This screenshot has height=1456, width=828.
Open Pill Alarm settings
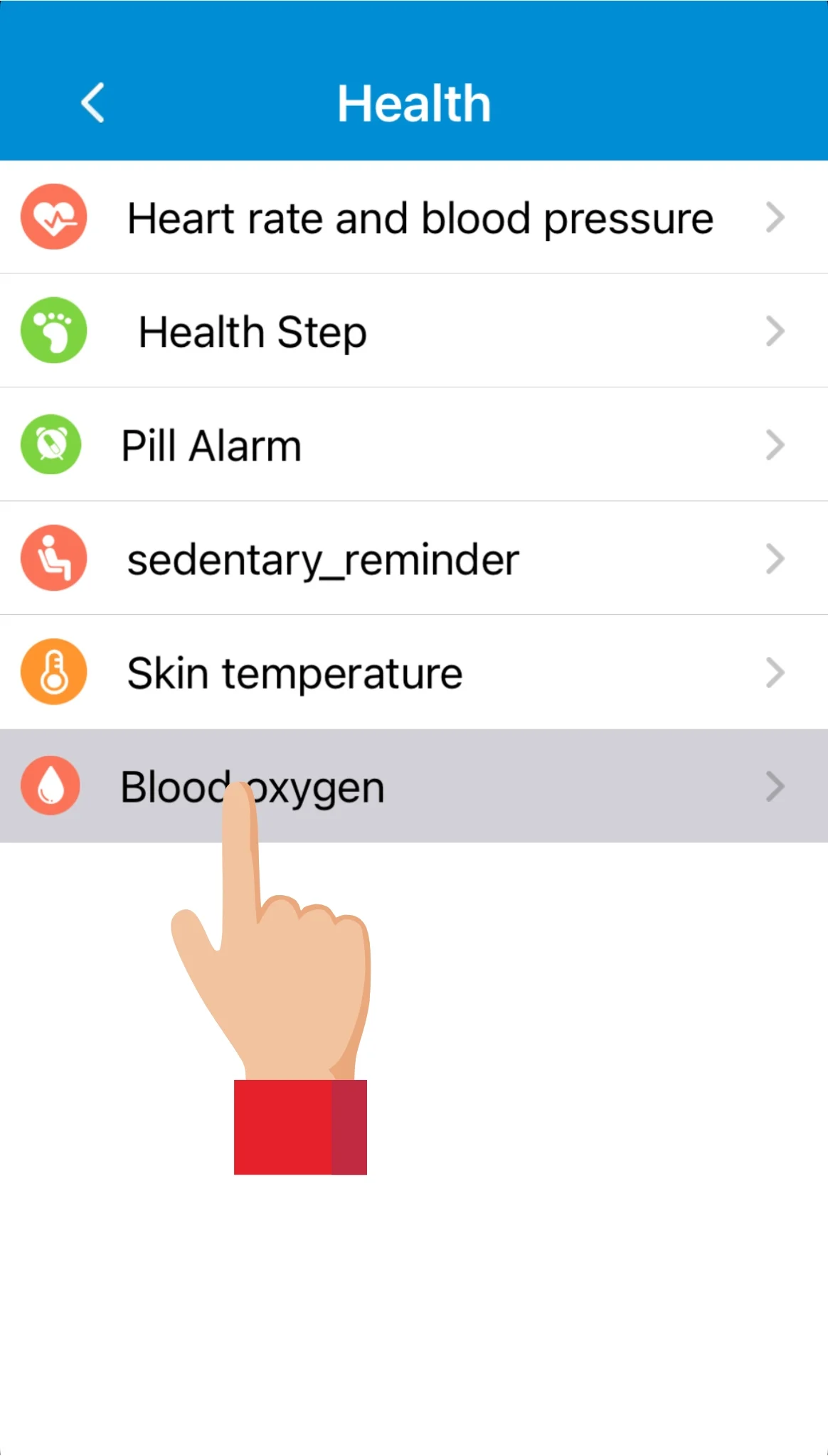point(413,445)
